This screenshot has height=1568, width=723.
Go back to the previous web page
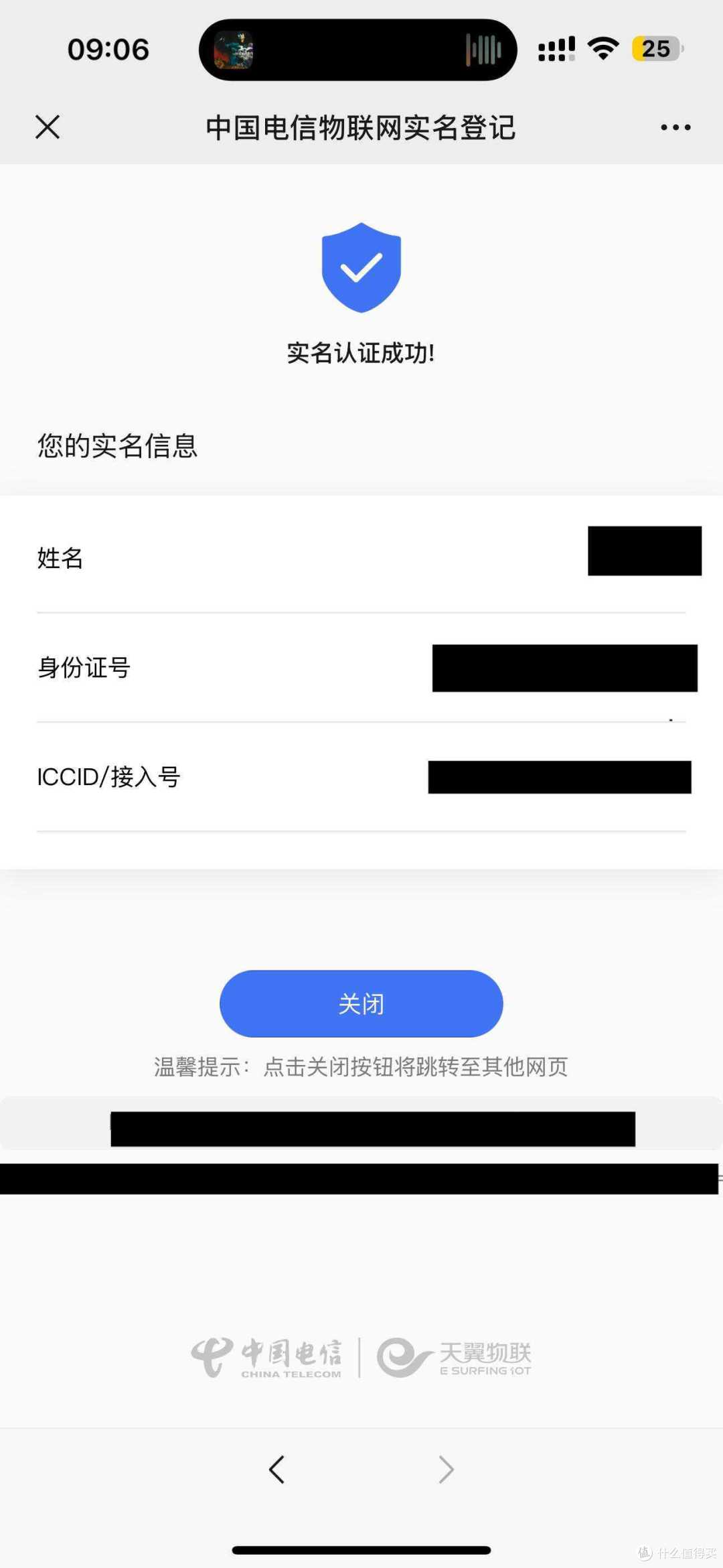tap(276, 1470)
